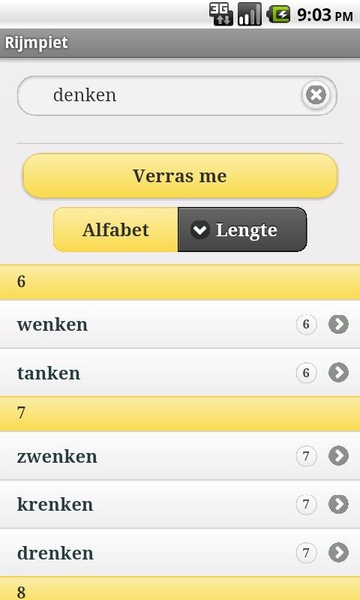Clear the search text with the X icon

(x=316, y=95)
